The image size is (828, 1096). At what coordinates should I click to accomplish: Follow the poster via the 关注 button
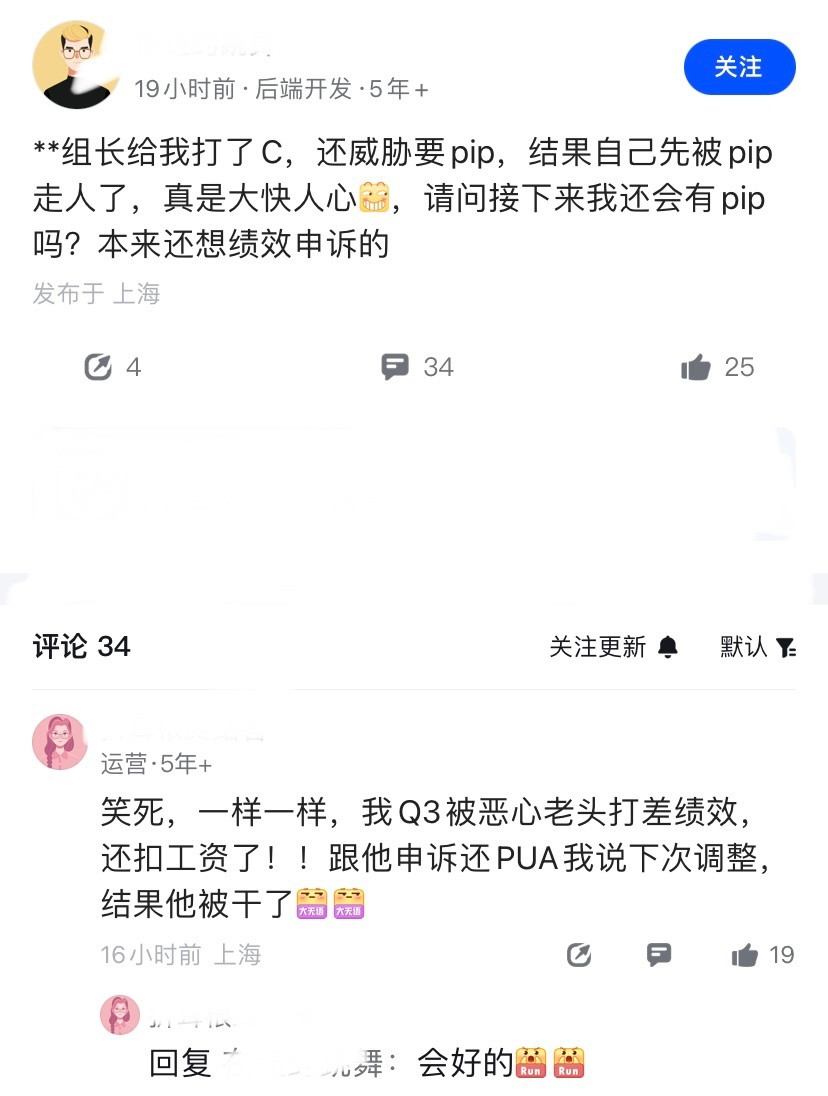[x=740, y=67]
